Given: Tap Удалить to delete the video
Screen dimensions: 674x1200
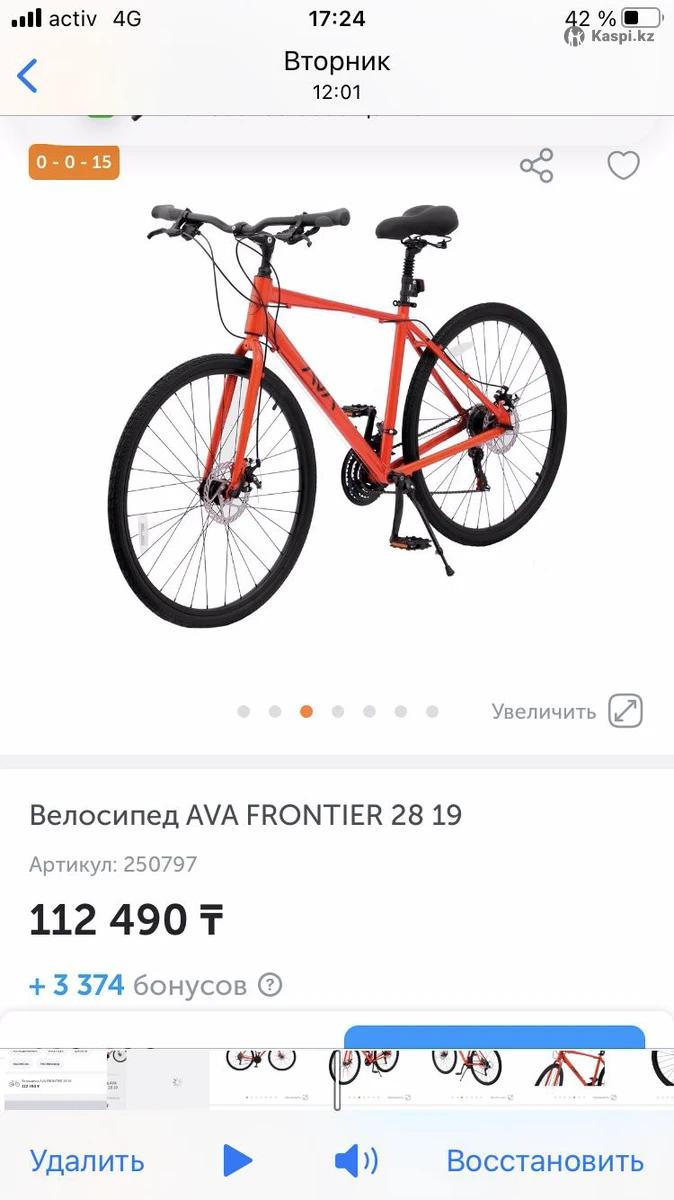Looking at the screenshot, I should point(87,1161).
